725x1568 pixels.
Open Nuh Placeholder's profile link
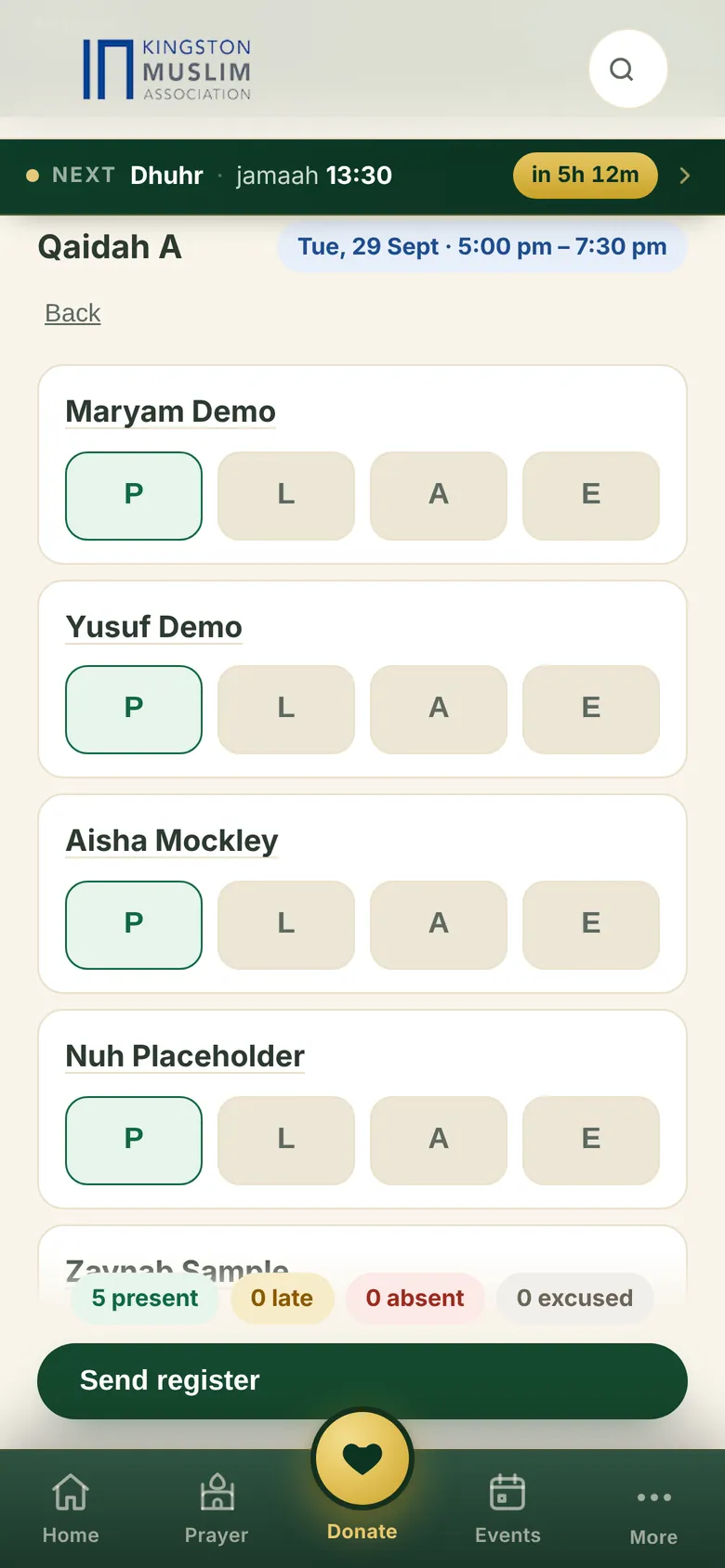(x=185, y=1056)
